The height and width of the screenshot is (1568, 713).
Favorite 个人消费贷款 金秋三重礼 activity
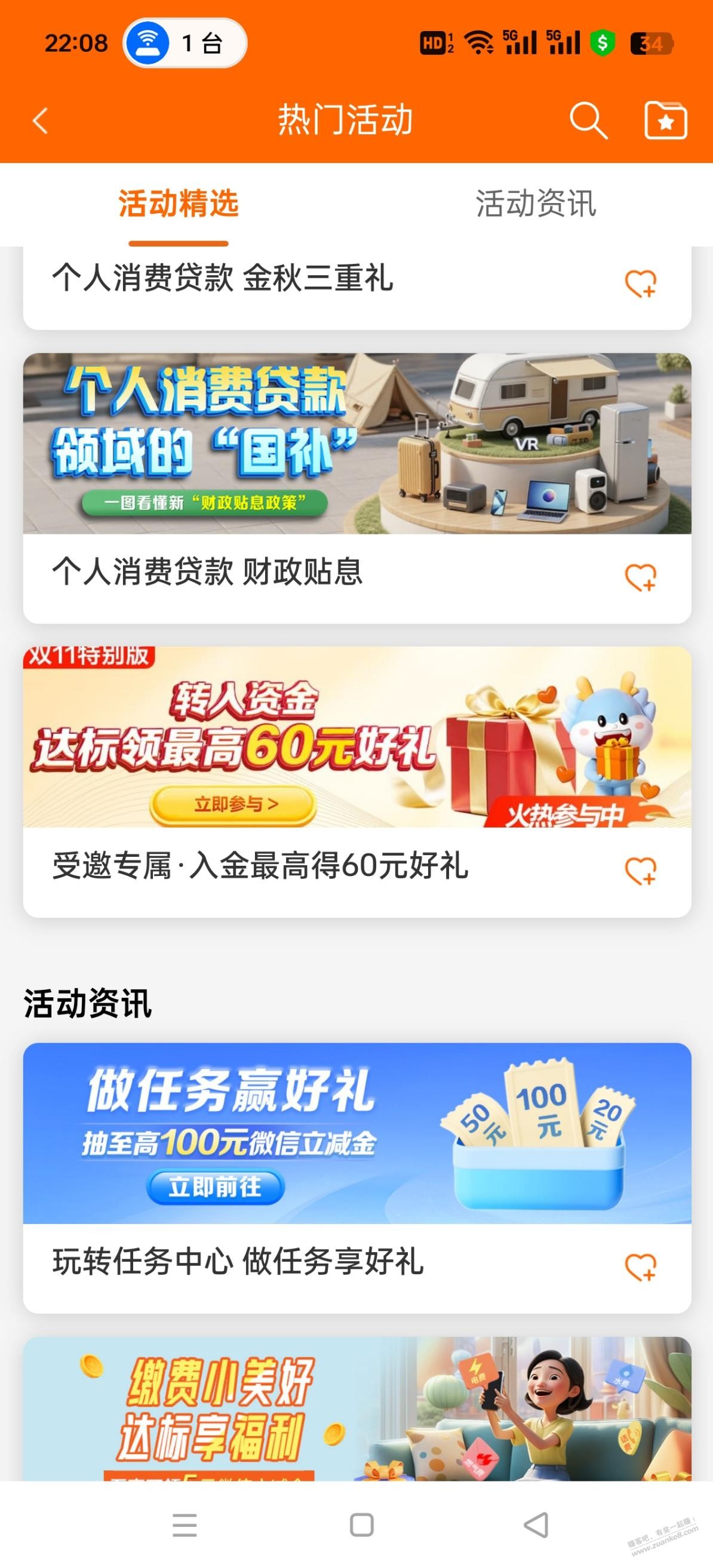pos(641,284)
